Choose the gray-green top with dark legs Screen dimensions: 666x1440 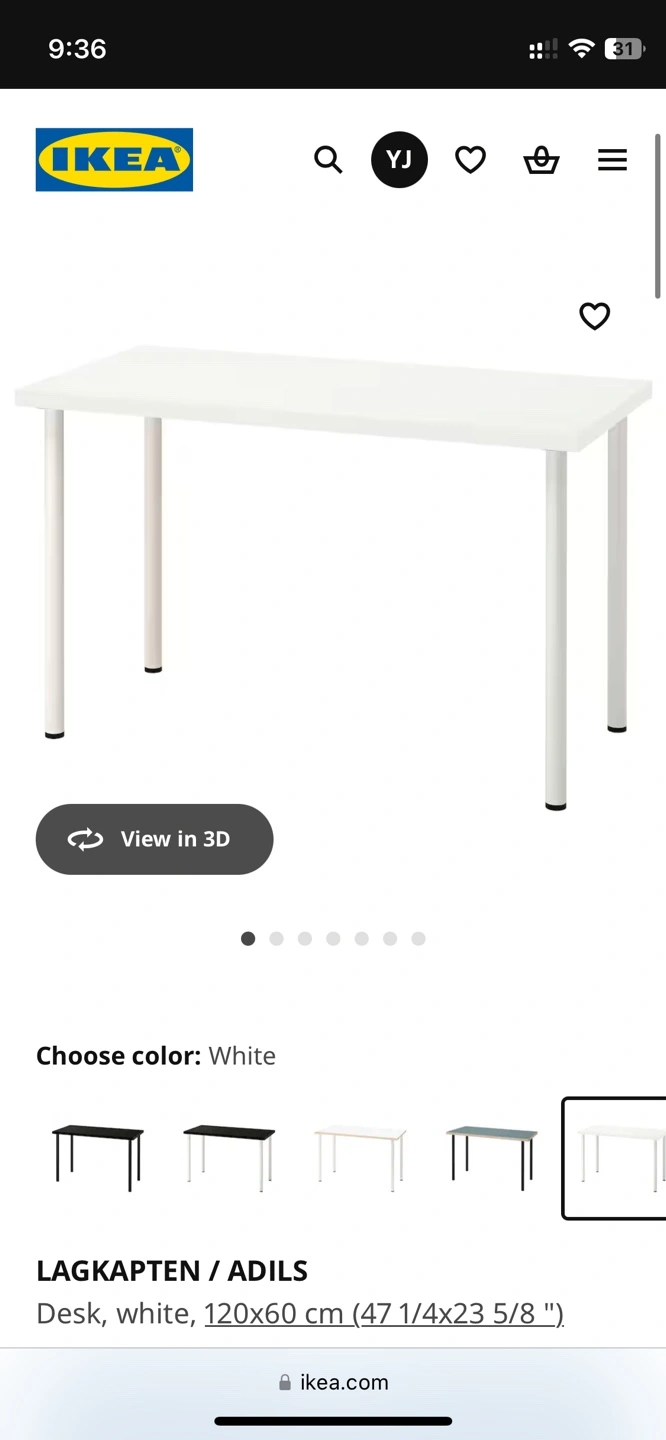click(x=491, y=1158)
